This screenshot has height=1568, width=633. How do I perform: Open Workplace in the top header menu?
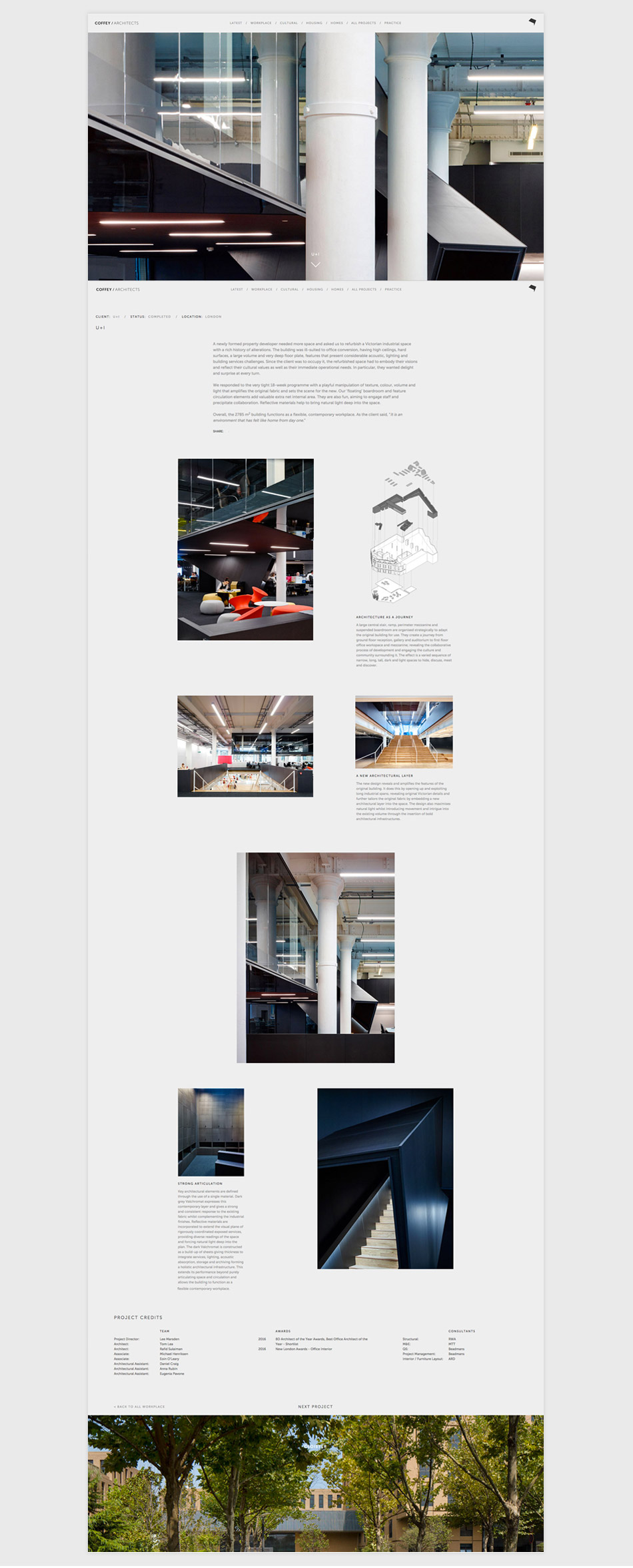pos(261,23)
